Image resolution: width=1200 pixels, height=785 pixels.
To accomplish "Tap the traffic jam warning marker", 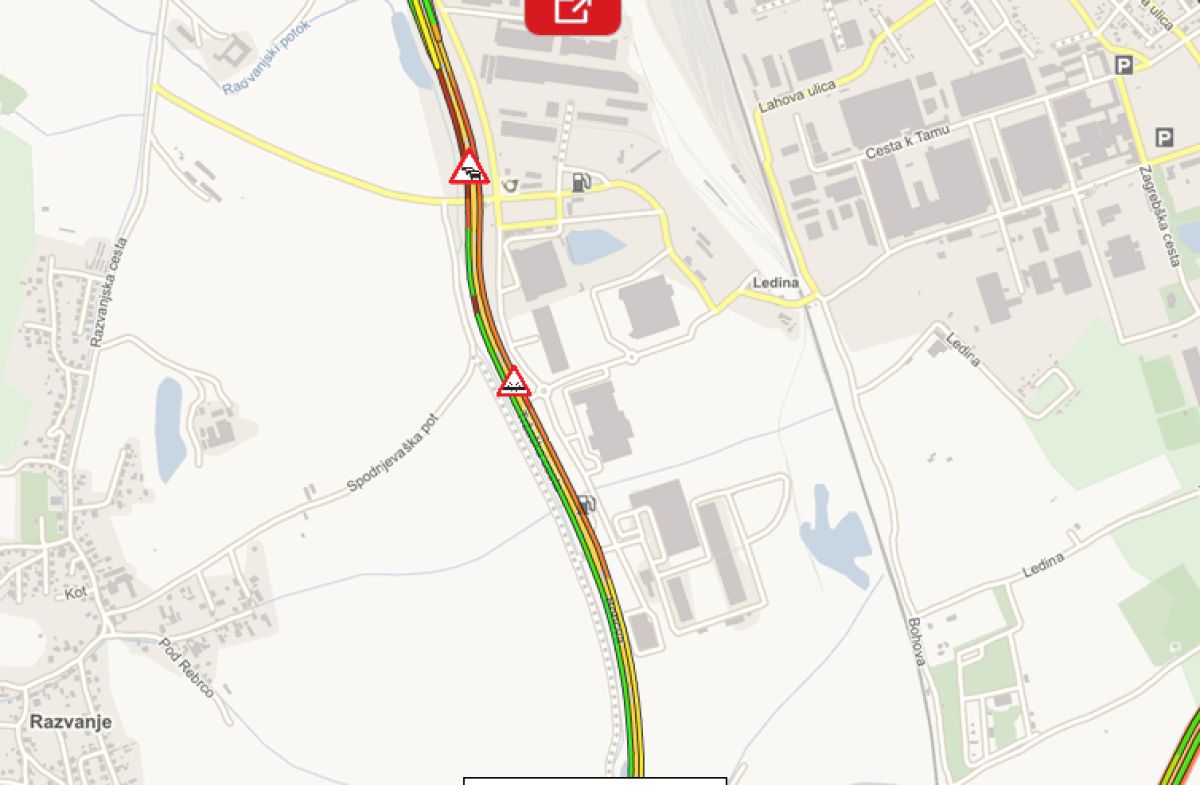I will point(469,168).
